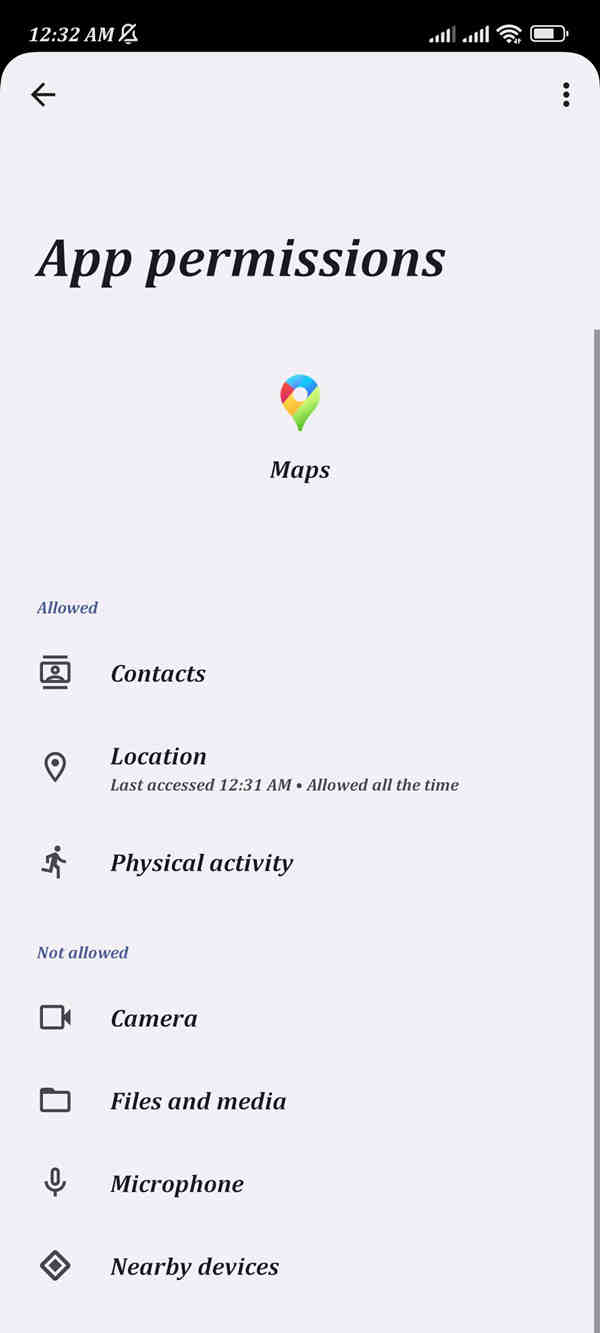This screenshot has width=600, height=1333.
Task: Open Files and media permission
Action: [198, 1102]
